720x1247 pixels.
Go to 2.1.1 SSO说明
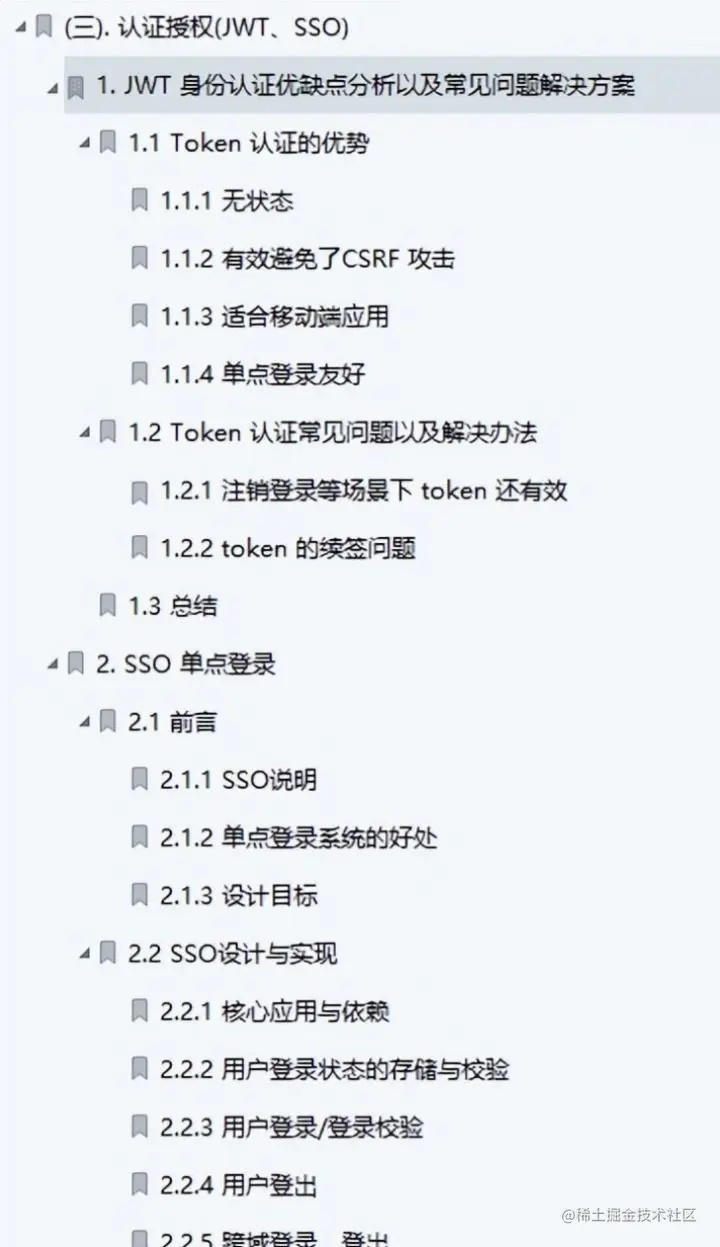(x=238, y=780)
